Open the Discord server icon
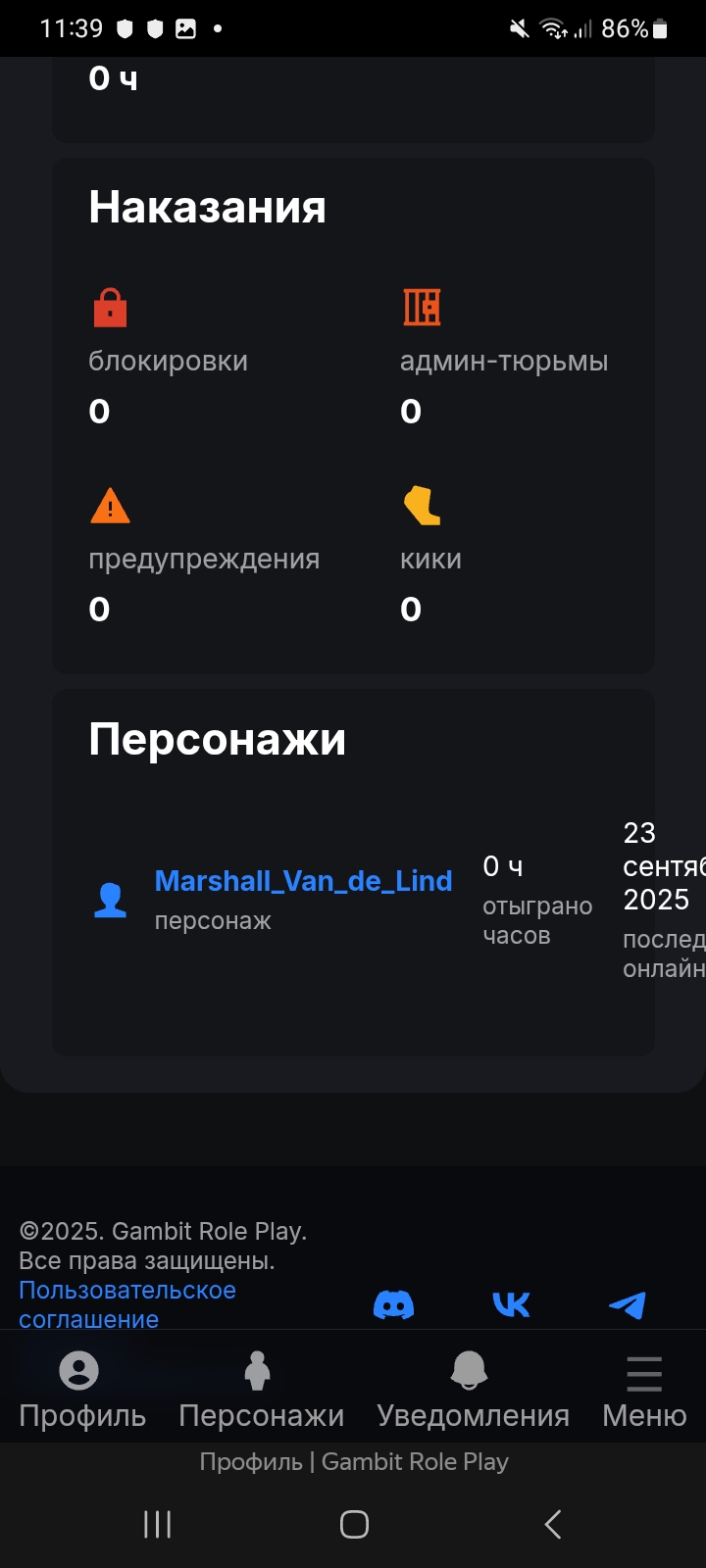Screen dimensions: 706x1568 (394, 1304)
